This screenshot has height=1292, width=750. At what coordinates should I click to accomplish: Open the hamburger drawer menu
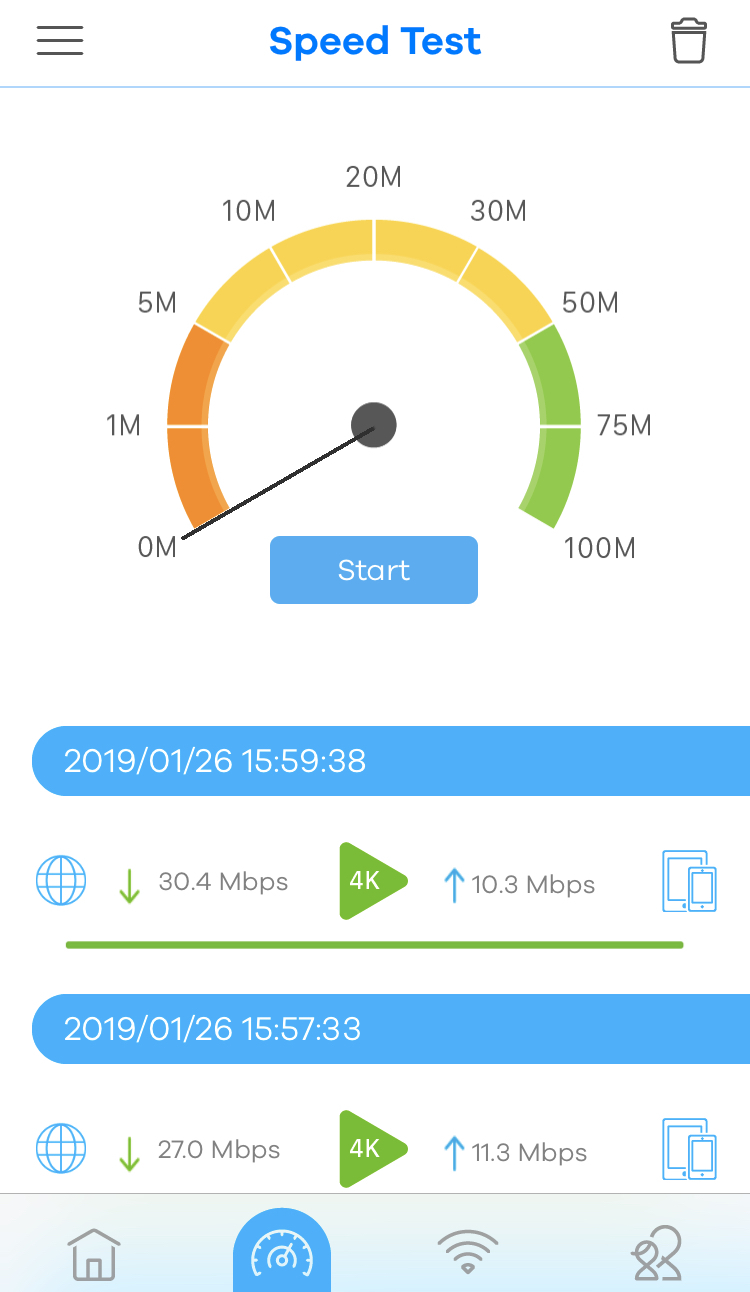(60, 41)
